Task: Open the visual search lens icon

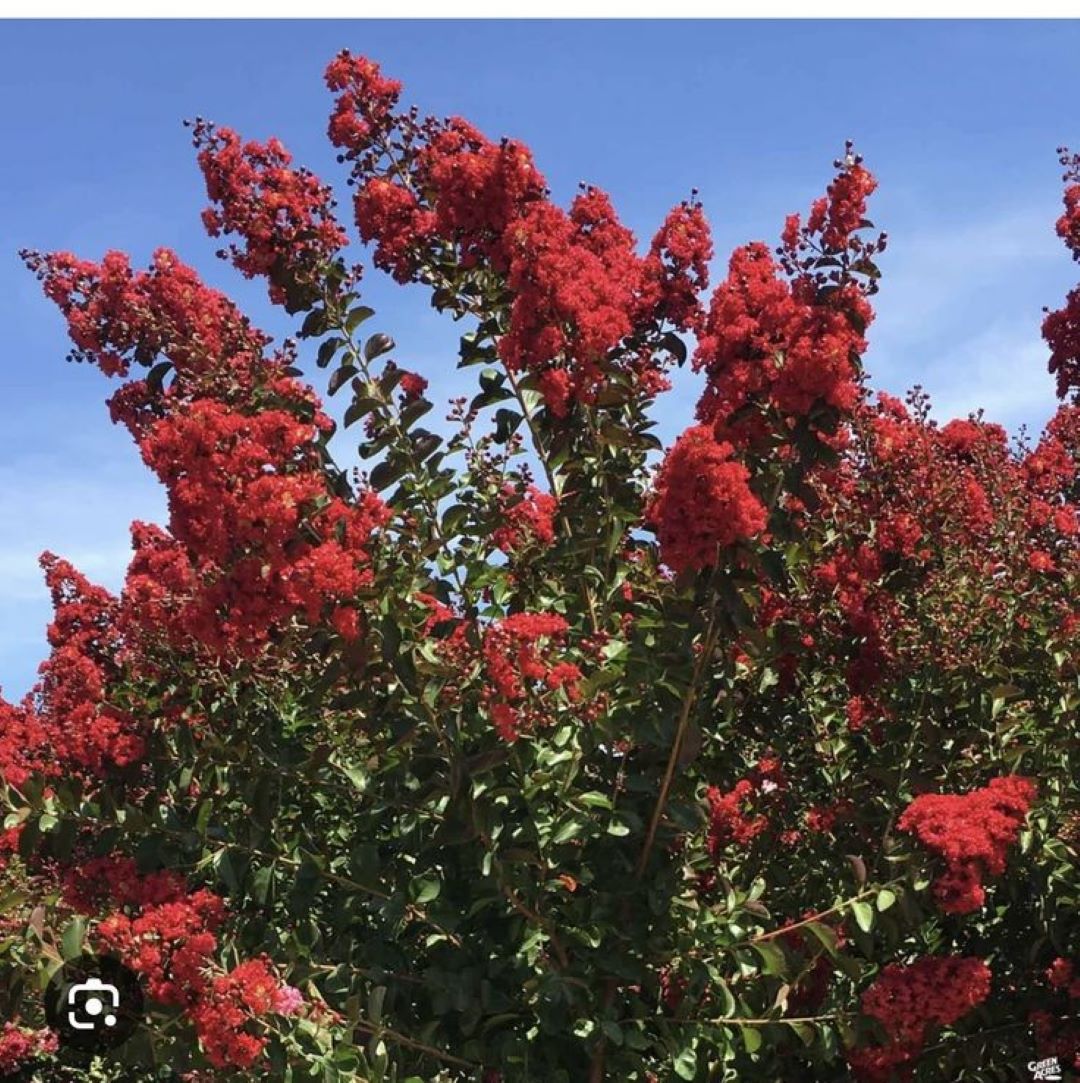Action: pyautogui.click(x=93, y=1004)
